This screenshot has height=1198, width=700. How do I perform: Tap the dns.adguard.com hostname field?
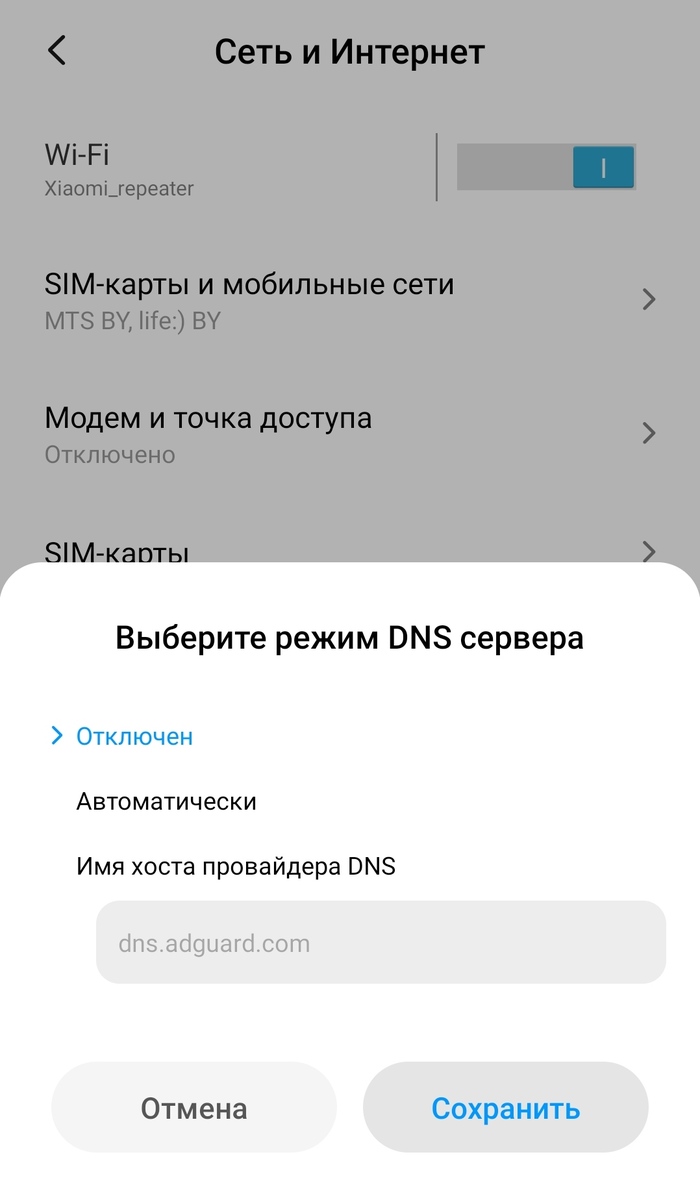pos(380,943)
